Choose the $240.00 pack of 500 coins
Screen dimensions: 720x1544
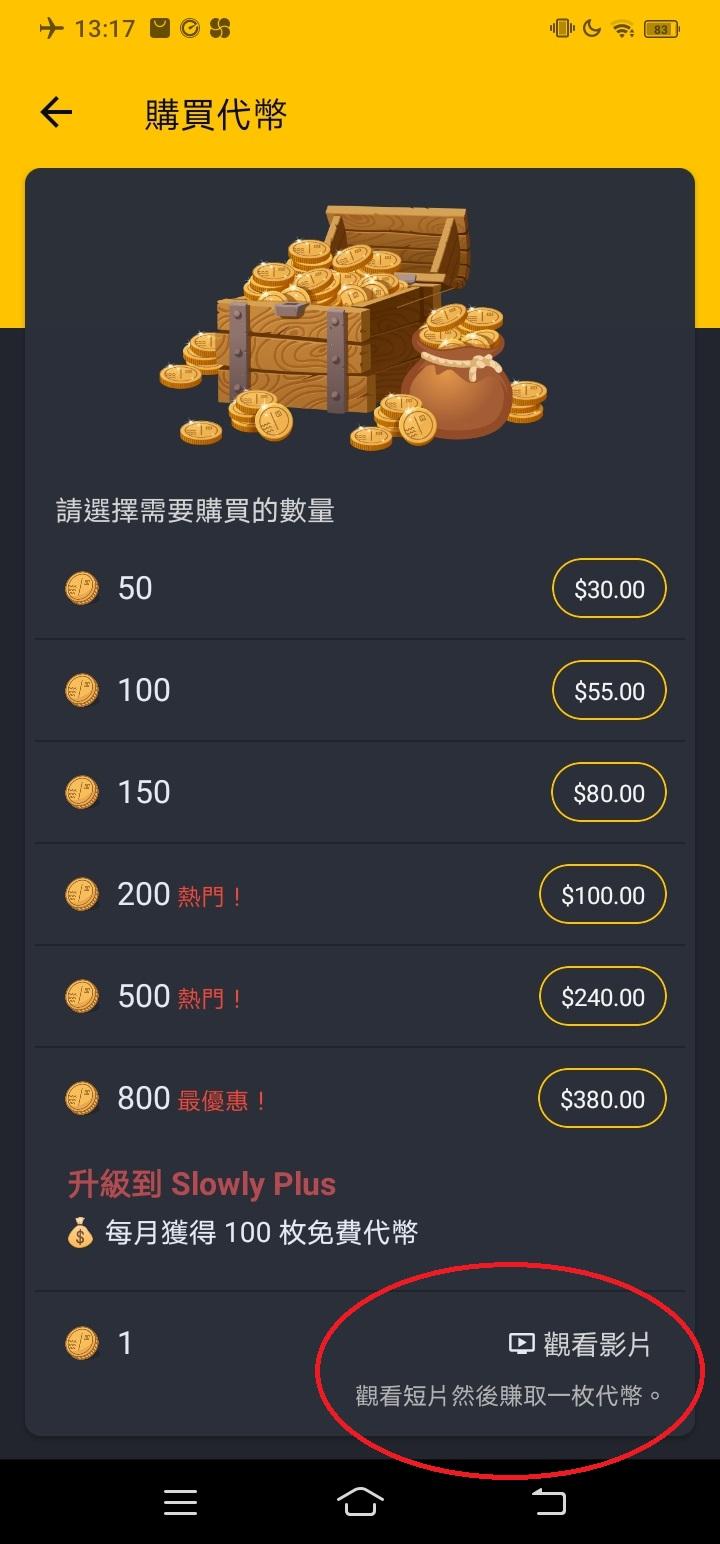tap(603, 997)
